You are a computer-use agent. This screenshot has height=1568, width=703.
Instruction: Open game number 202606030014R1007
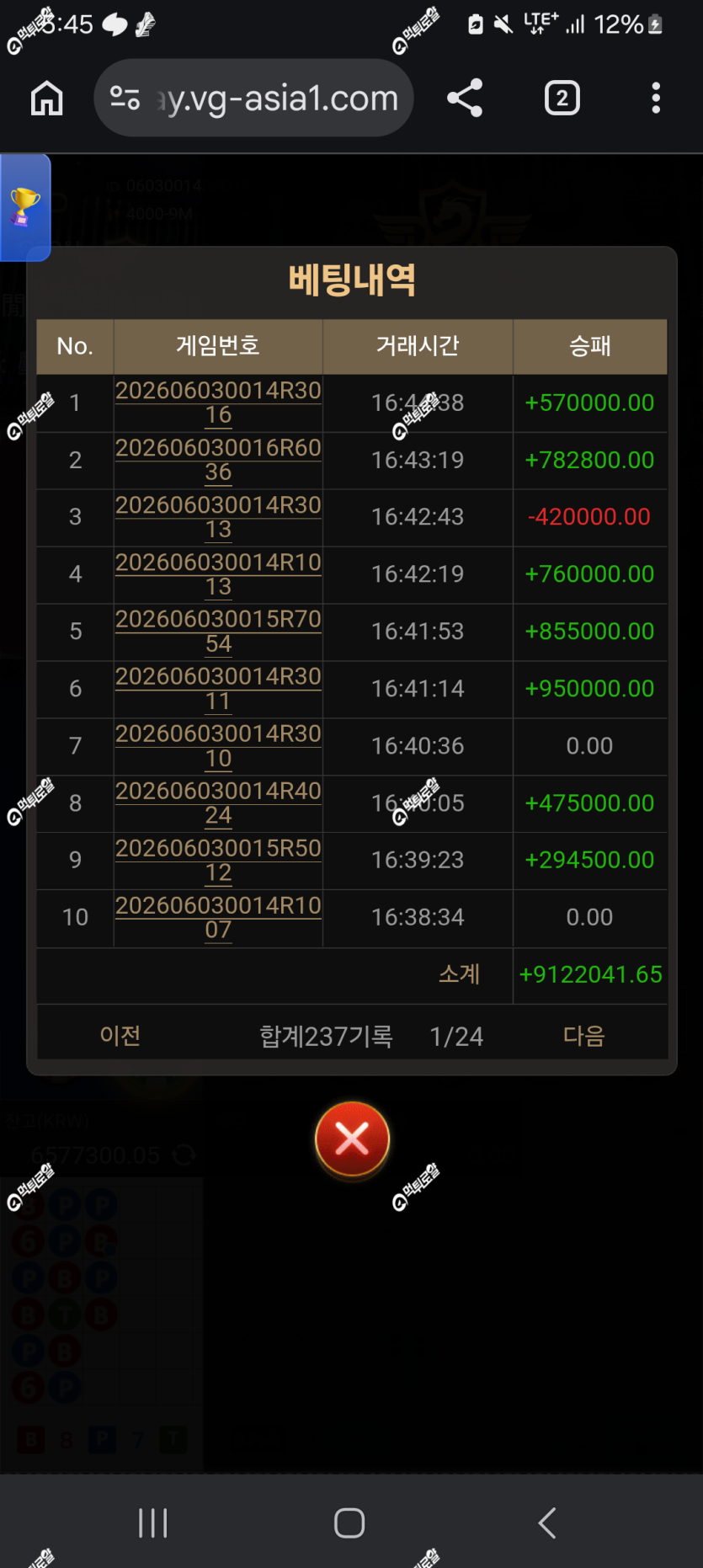(x=218, y=917)
